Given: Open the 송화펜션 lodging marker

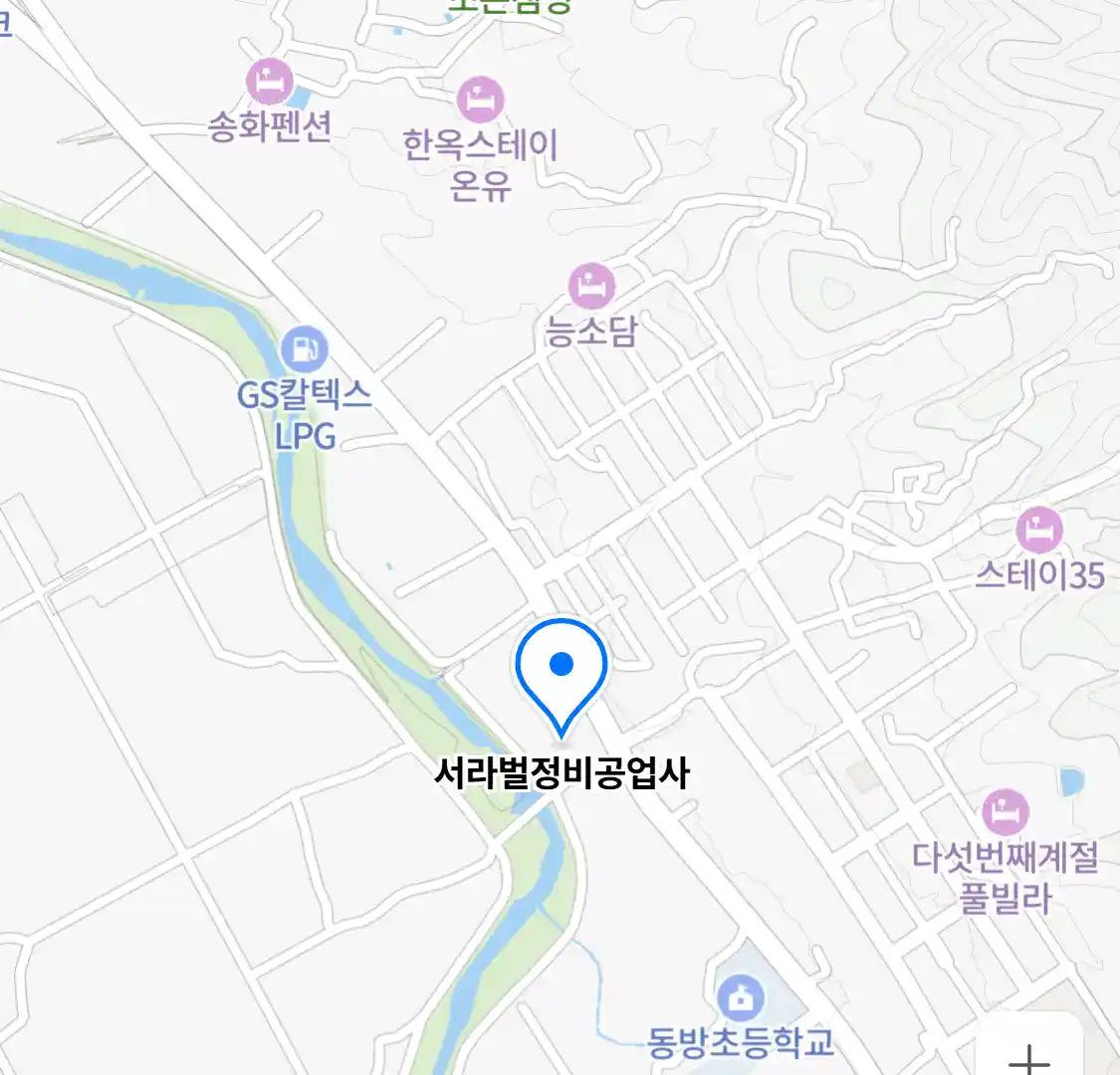Looking at the screenshot, I should tap(269, 82).
